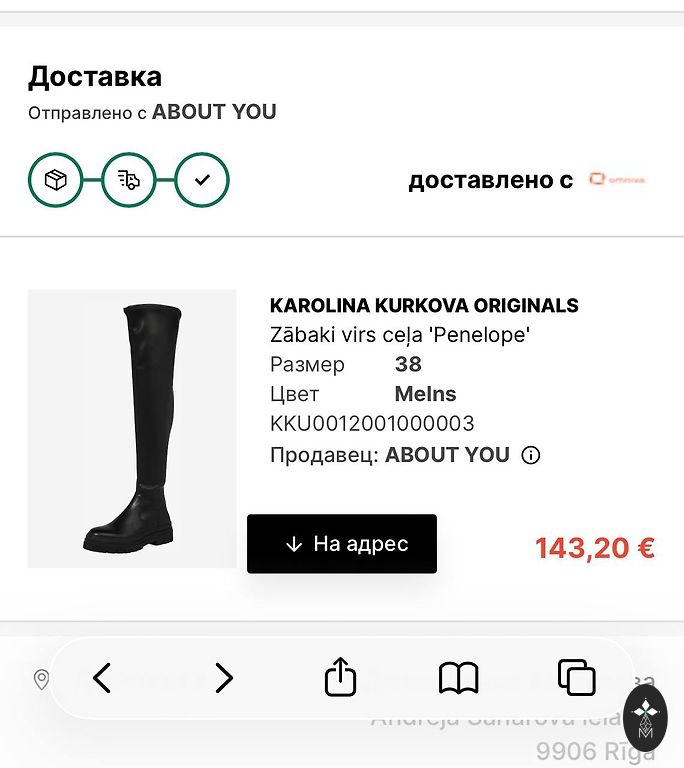Show open browser tabs
The height and width of the screenshot is (768, 684).
coord(576,678)
